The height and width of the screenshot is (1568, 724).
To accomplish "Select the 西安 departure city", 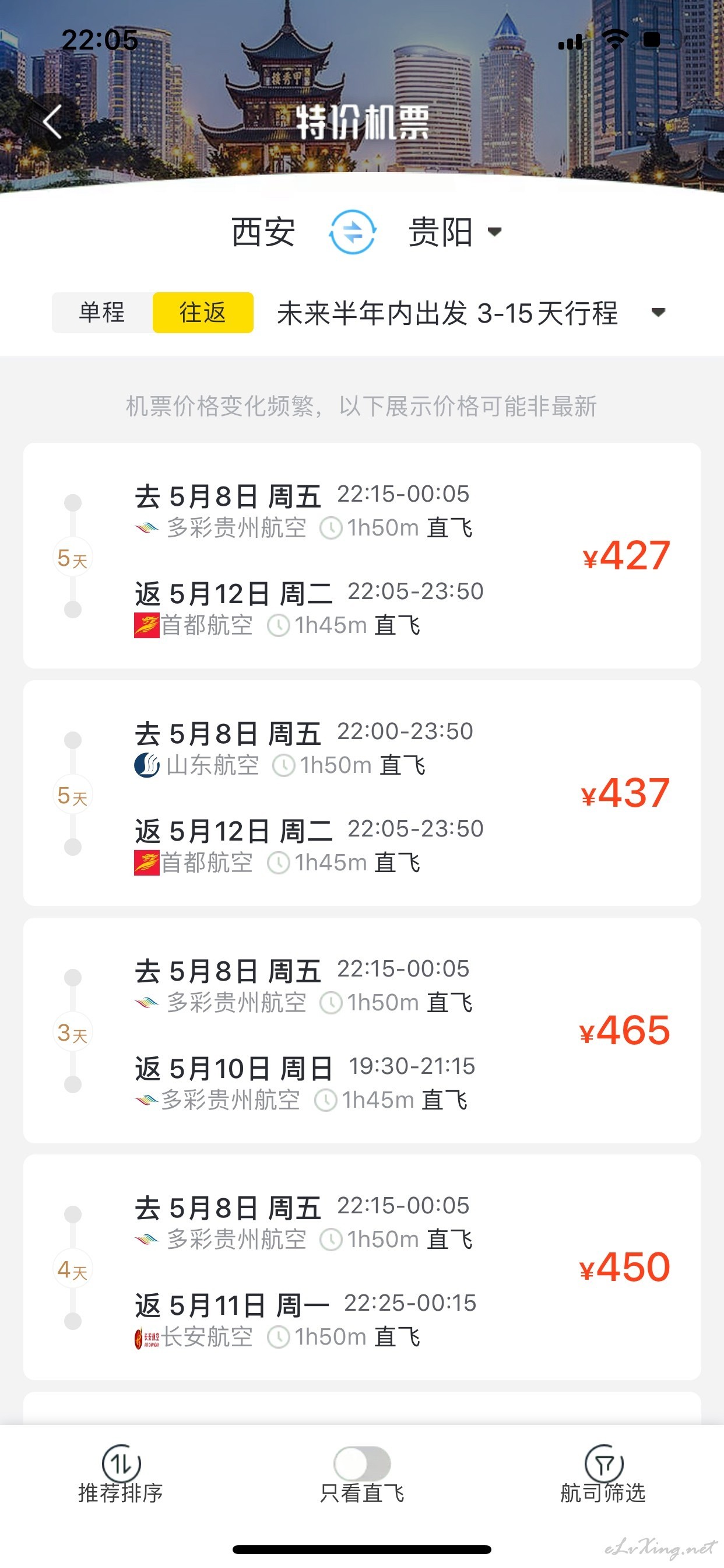I will click(263, 232).
